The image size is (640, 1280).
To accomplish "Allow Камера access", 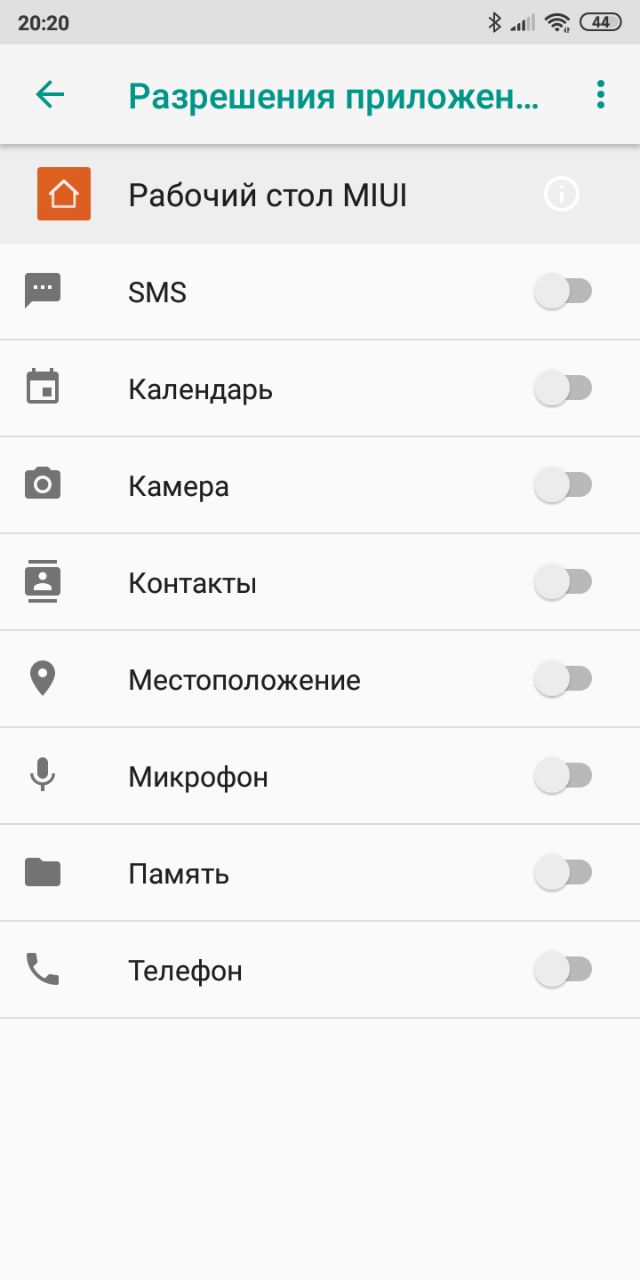I will 563,486.
